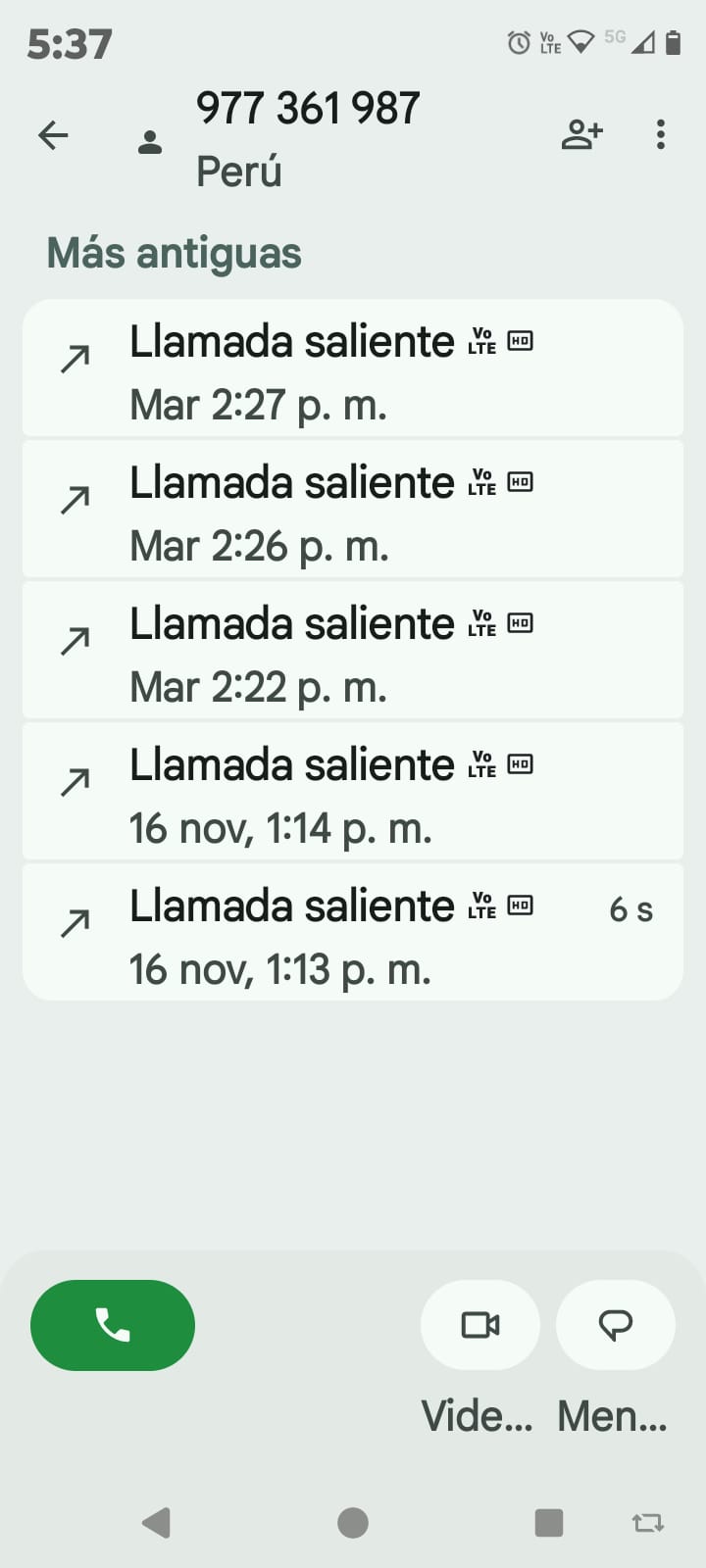Screen dimensions: 706x1568
Task: Open the three-dot overflow menu
Action: coord(661,135)
